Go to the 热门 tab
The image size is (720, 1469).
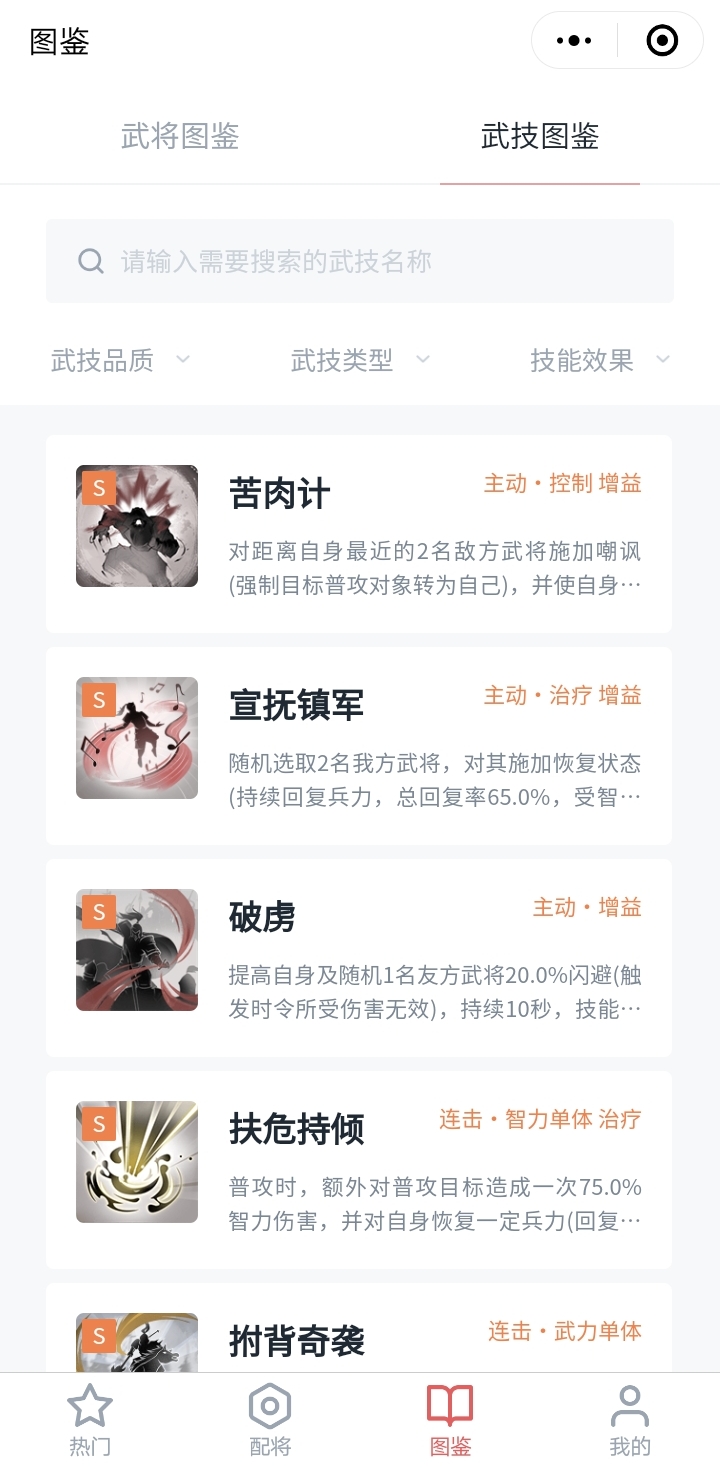click(90, 1421)
